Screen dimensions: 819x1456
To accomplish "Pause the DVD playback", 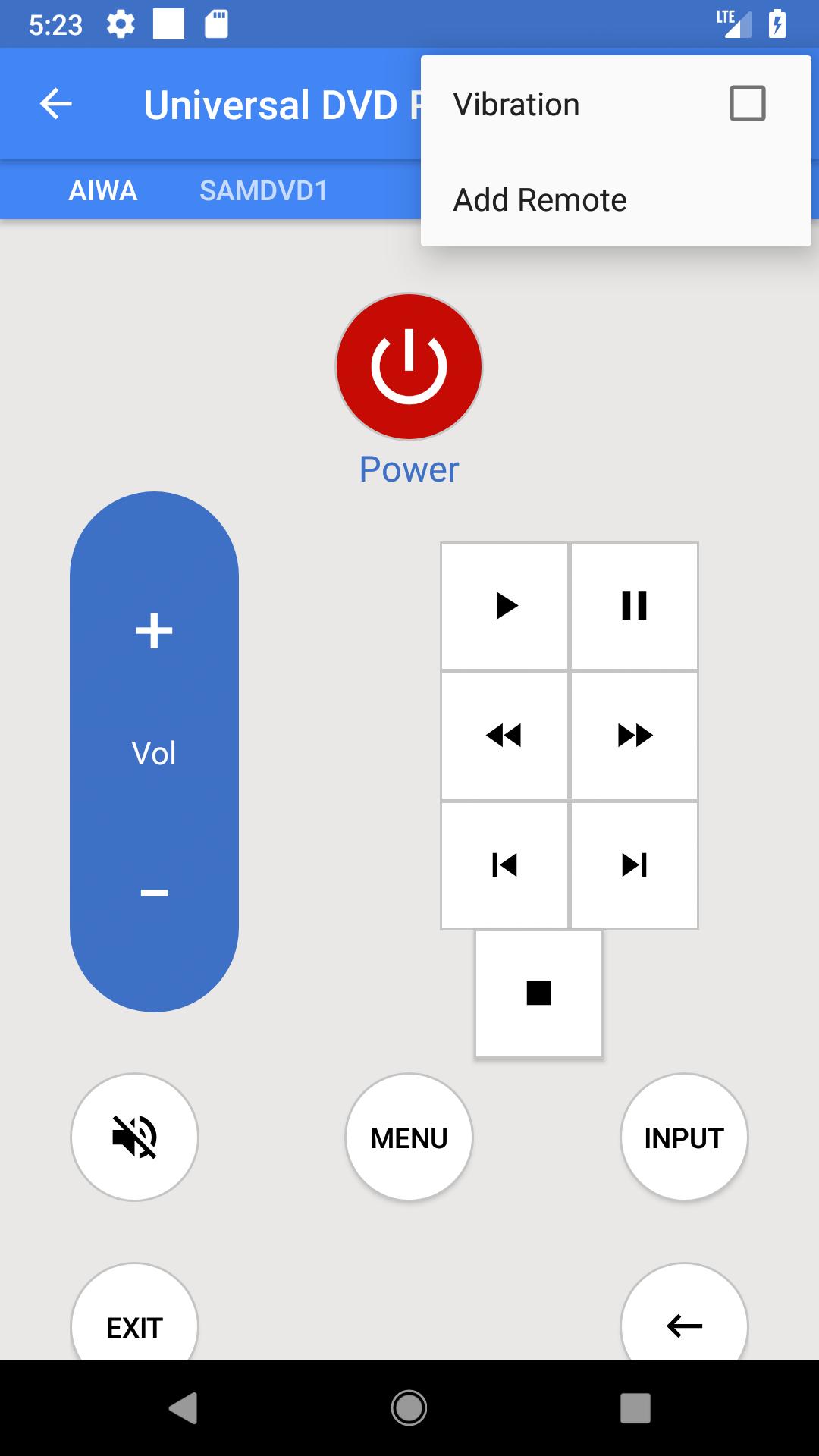I will [634, 606].
